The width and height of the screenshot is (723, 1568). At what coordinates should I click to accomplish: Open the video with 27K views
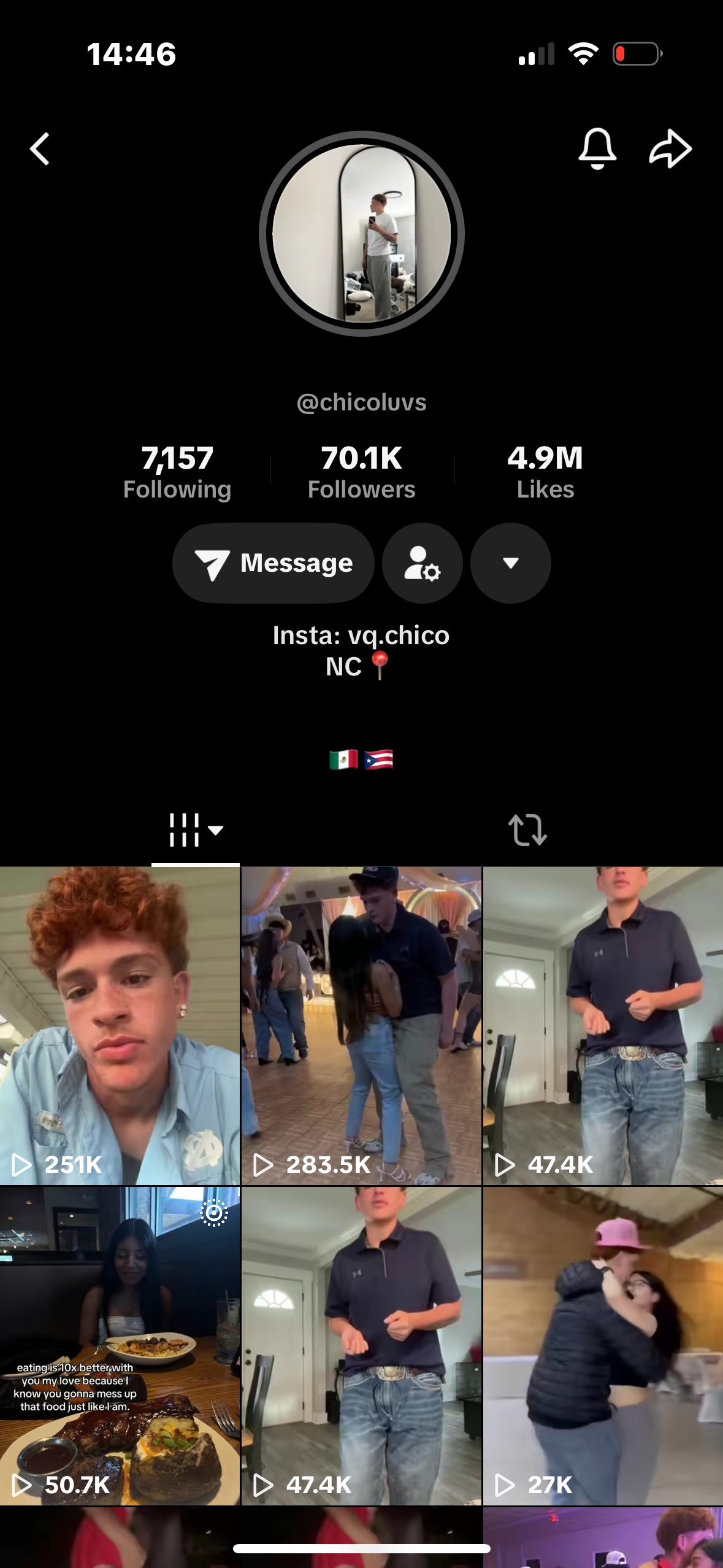coord(603,1345)
